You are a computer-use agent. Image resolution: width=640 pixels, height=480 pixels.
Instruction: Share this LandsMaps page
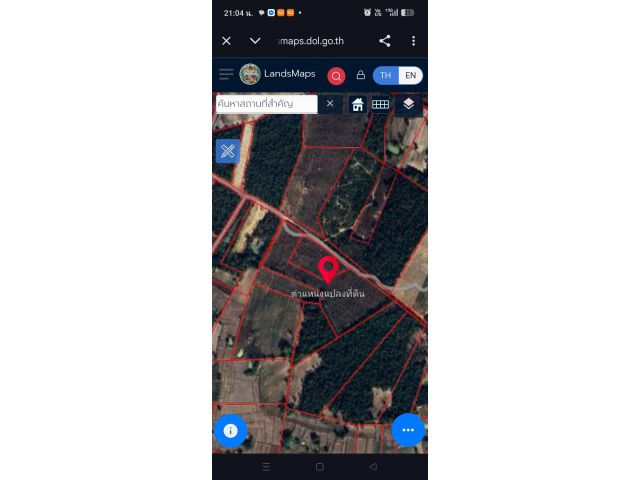click(x=385, y=41)
